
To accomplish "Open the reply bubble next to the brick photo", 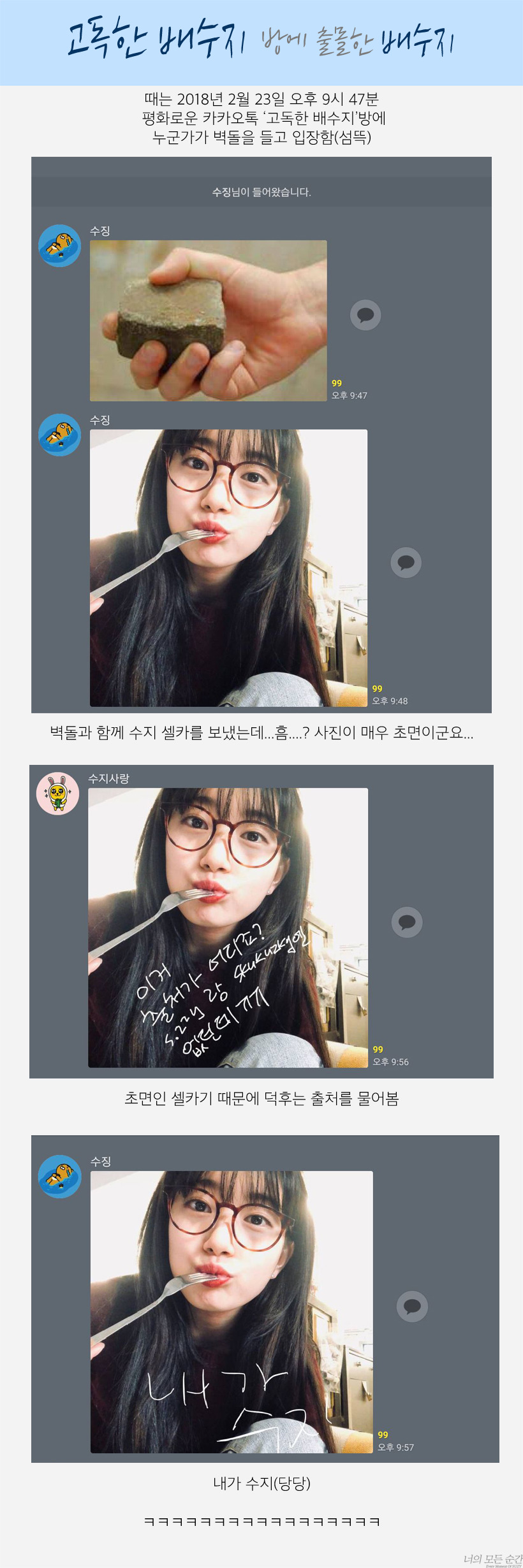I will 367,315.
